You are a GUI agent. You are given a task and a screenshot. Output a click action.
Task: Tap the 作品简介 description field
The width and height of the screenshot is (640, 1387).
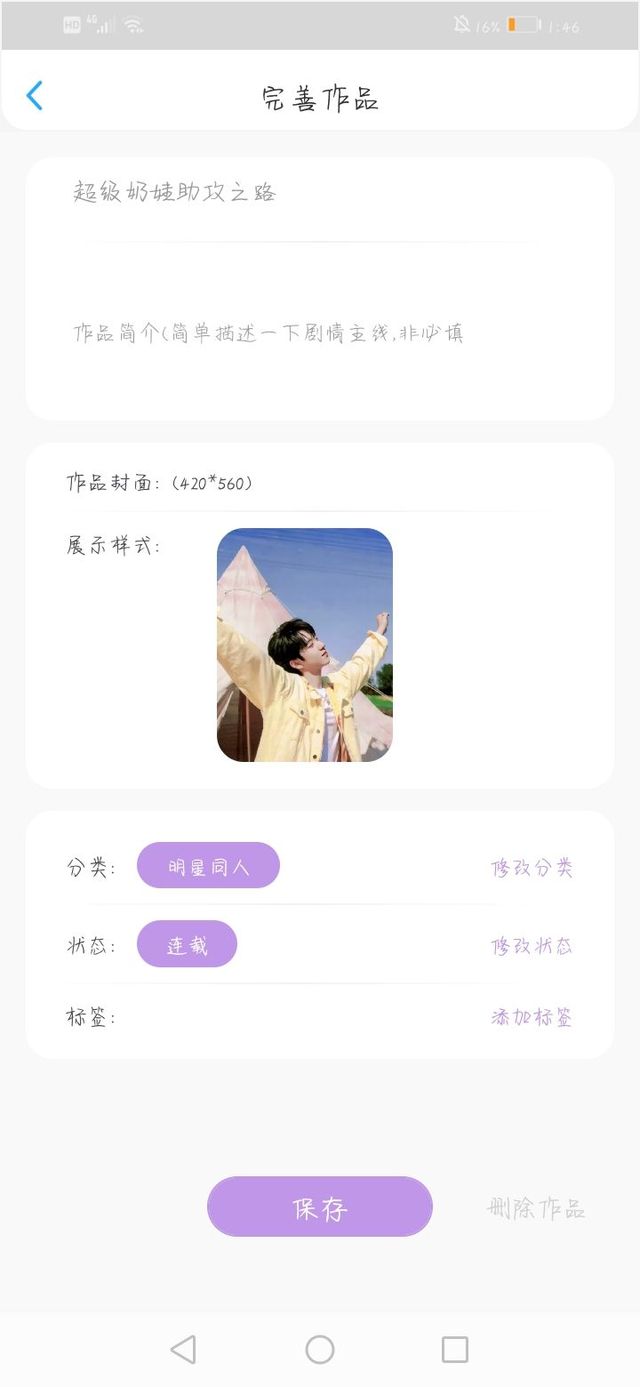320,333
